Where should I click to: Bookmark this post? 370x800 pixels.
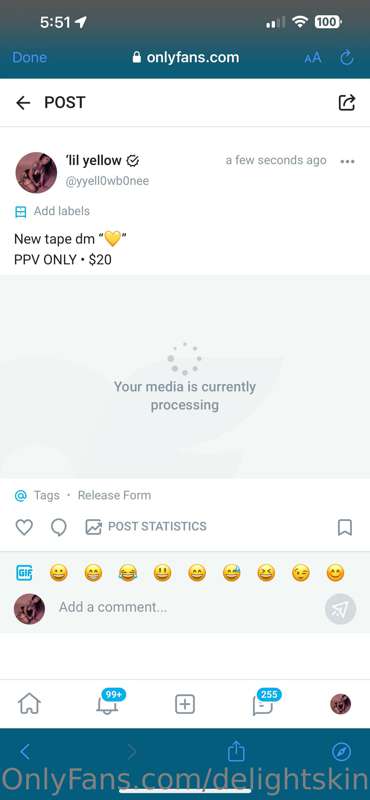pos(345,527)
